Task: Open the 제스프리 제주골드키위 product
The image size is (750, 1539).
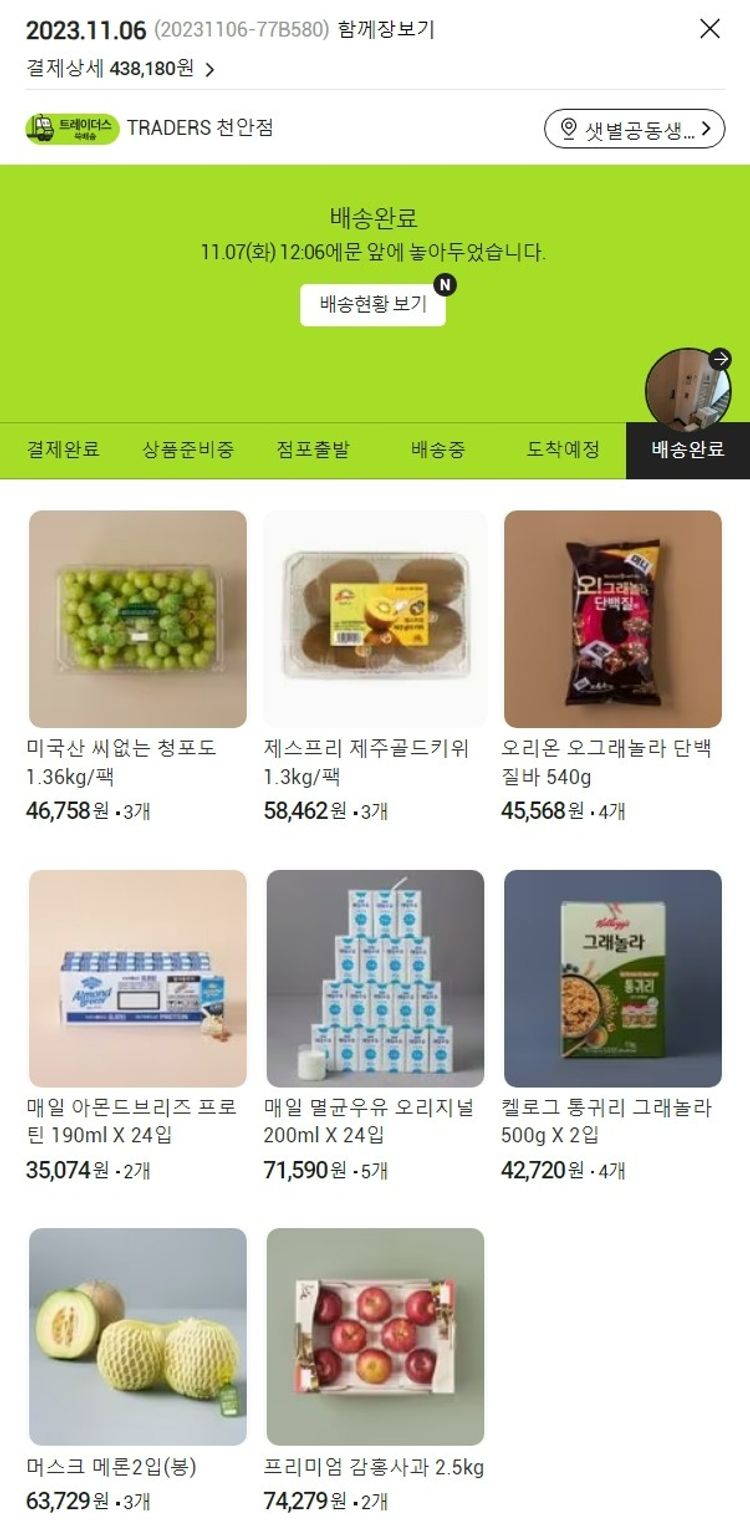Action: [x=375, y=619]
